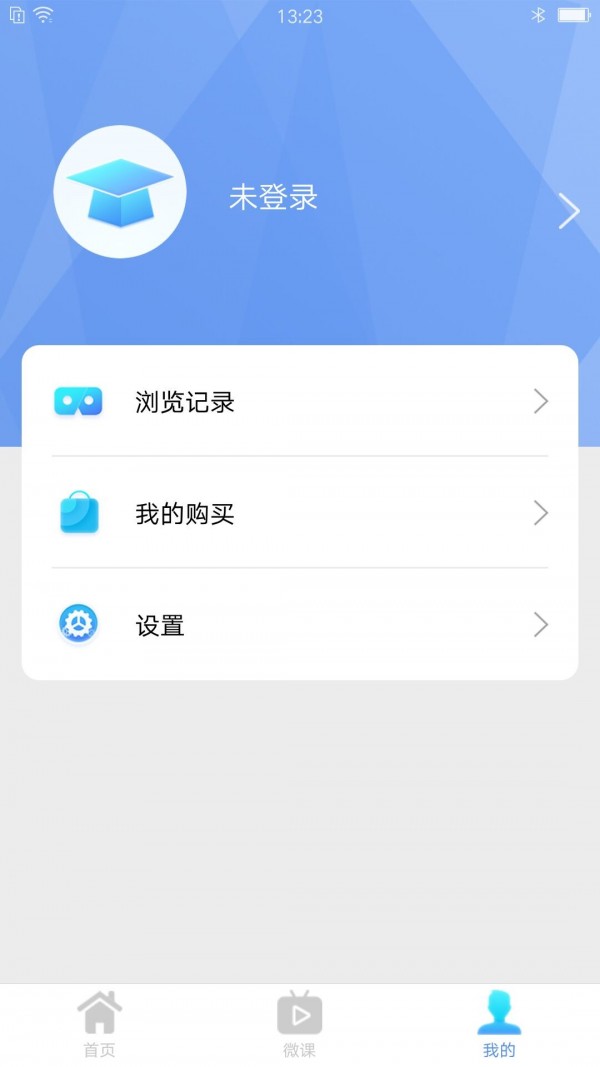Open the profile arrow beside 未登录

[568, 211]
